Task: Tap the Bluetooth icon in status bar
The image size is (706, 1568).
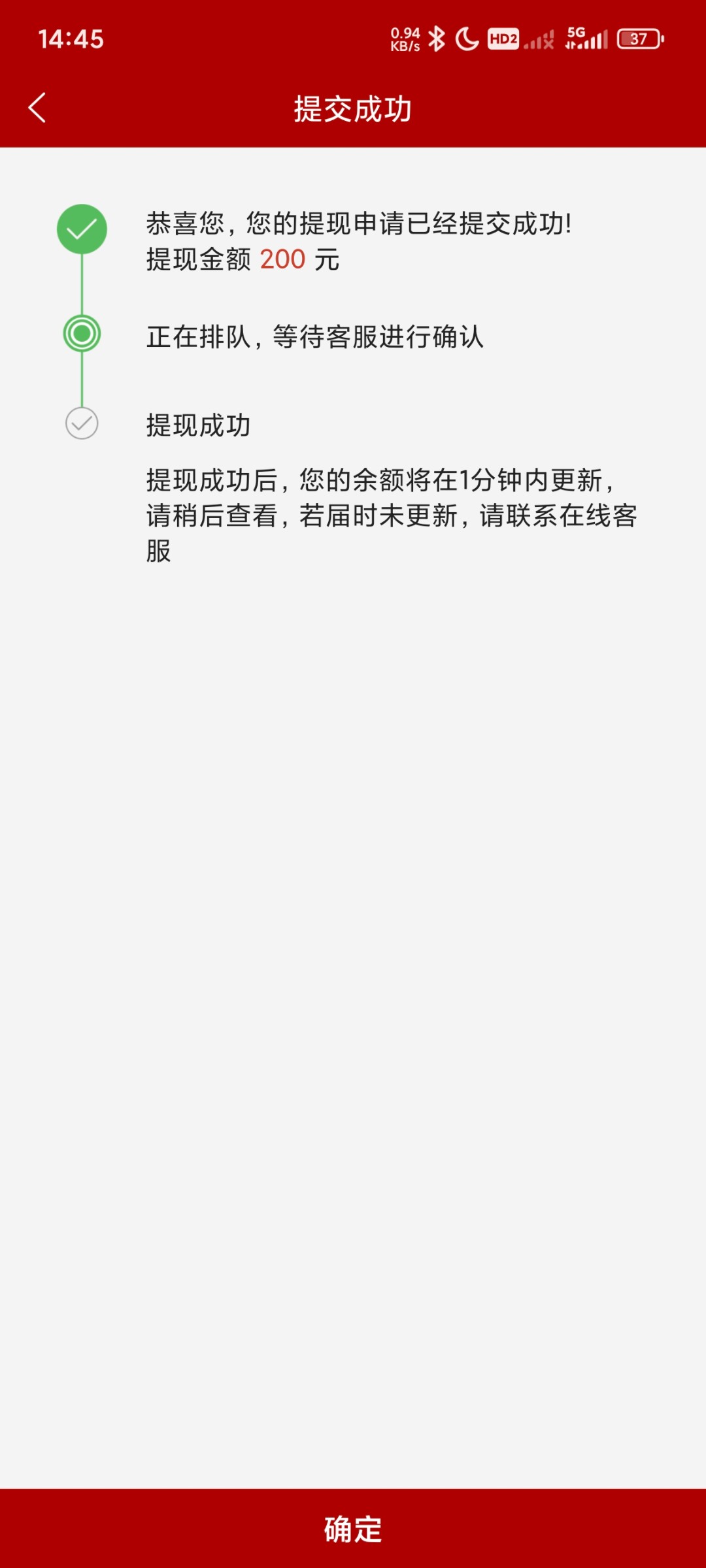Action: 435,39
